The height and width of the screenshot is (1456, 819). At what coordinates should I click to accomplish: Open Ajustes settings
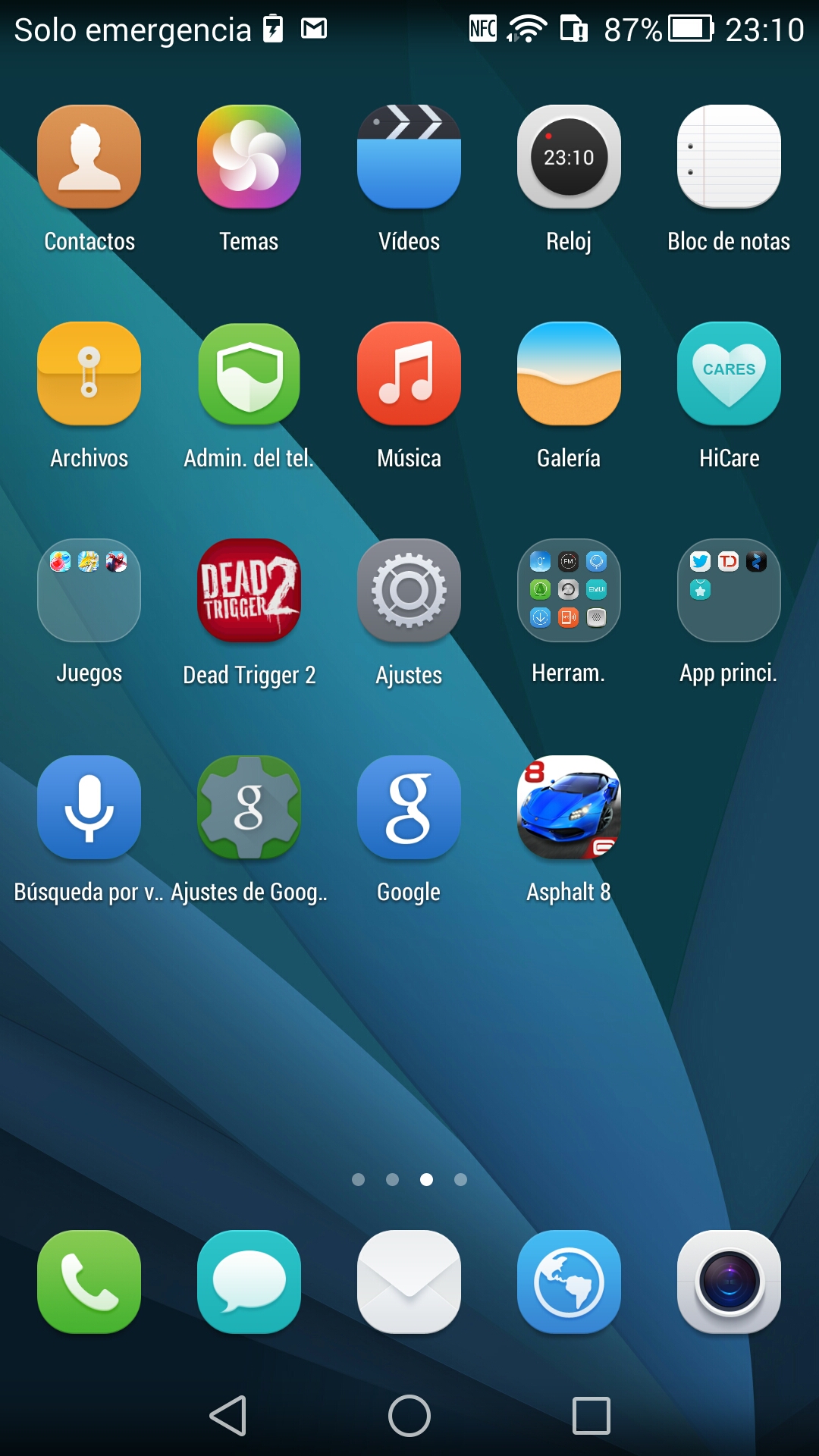point(409,591)
